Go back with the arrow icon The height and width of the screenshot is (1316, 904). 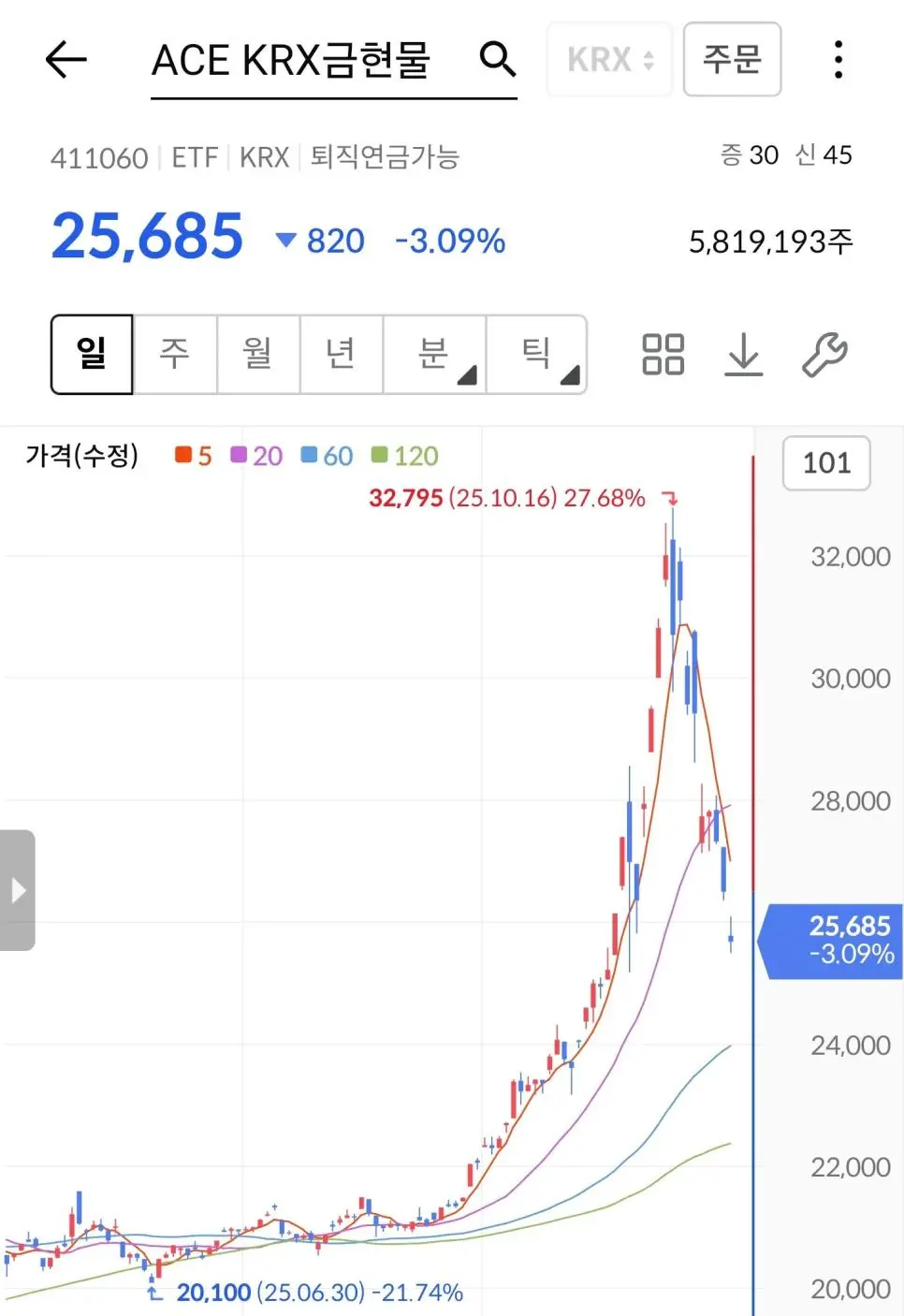point(66,60)
